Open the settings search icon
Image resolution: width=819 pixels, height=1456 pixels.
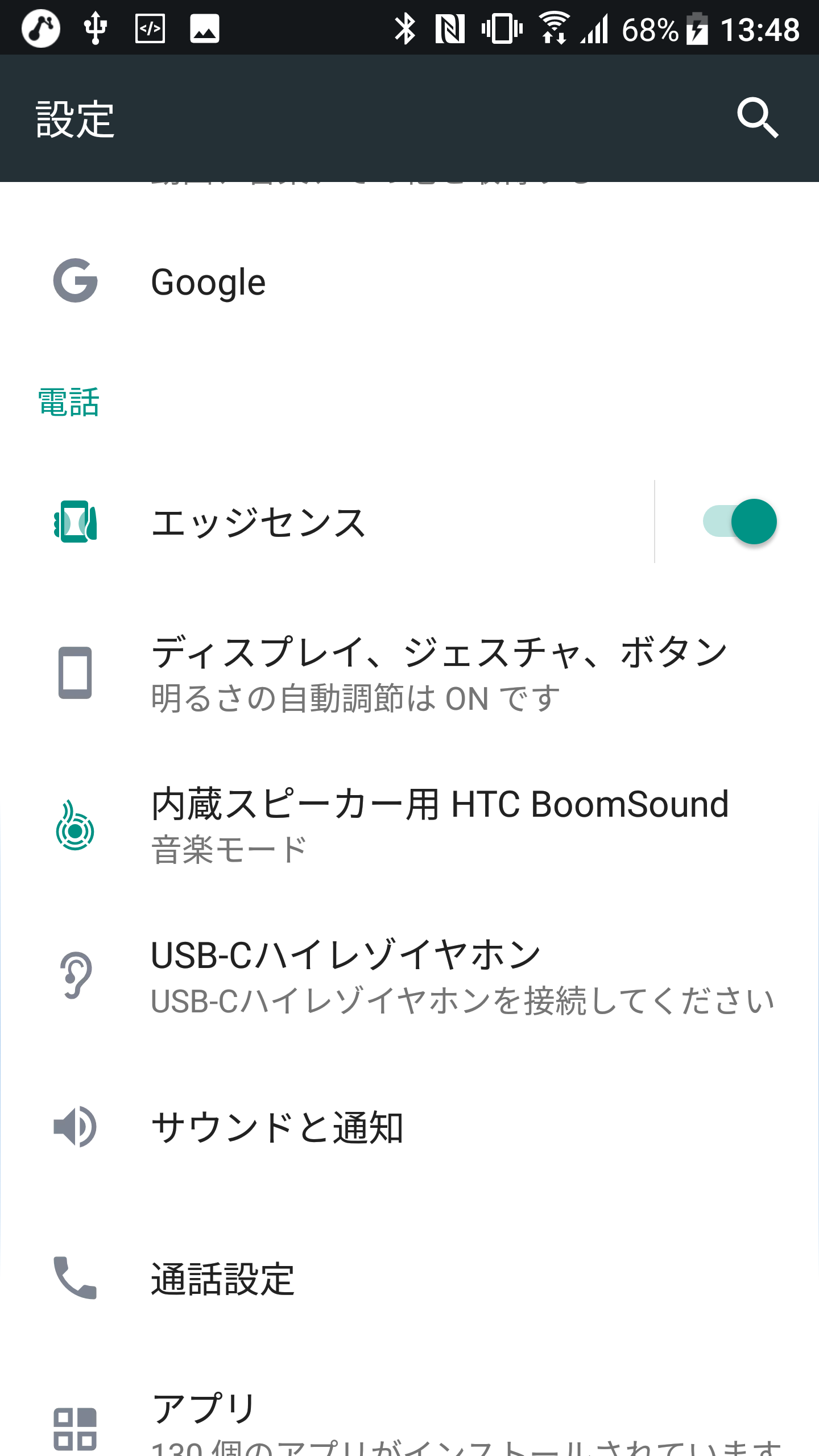point(758,118)
